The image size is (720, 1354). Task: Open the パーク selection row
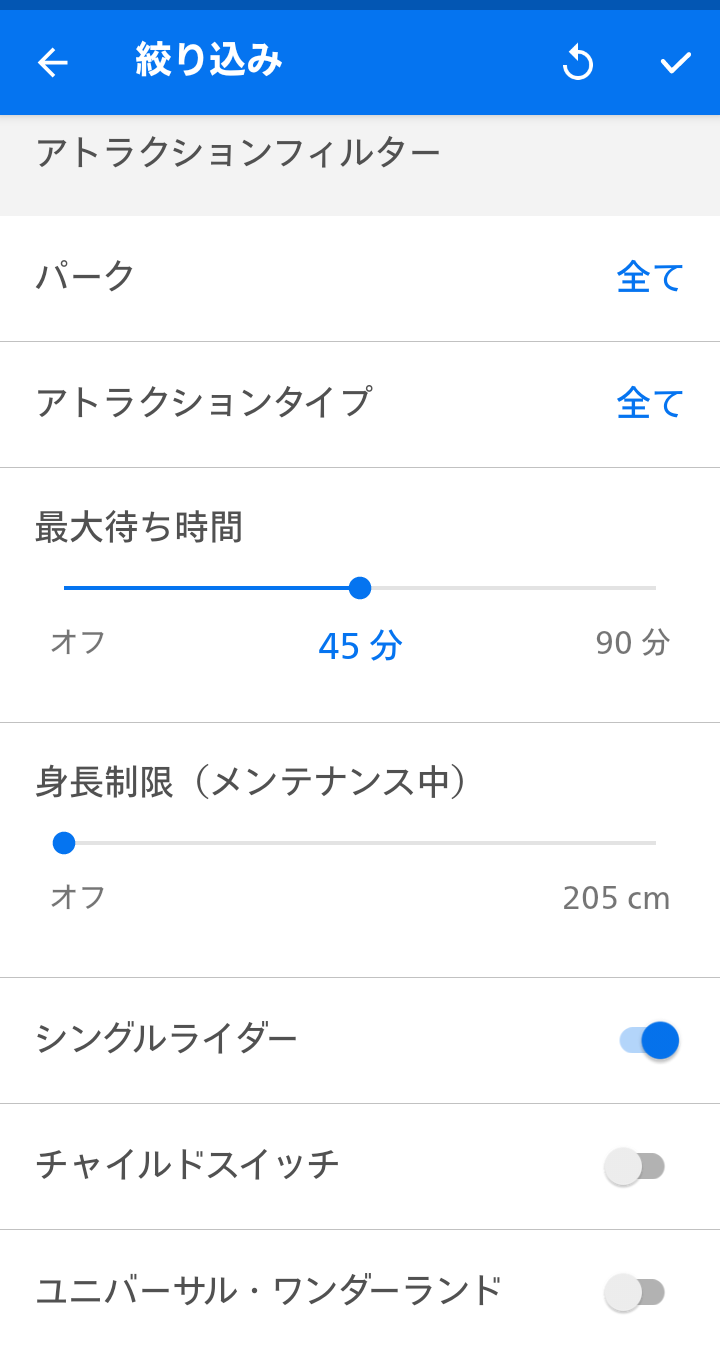[360, 278]
